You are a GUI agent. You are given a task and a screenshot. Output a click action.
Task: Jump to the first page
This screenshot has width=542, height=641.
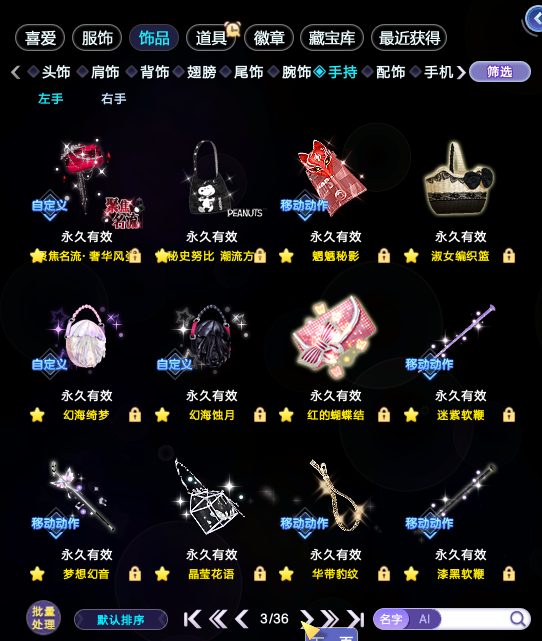192,619
